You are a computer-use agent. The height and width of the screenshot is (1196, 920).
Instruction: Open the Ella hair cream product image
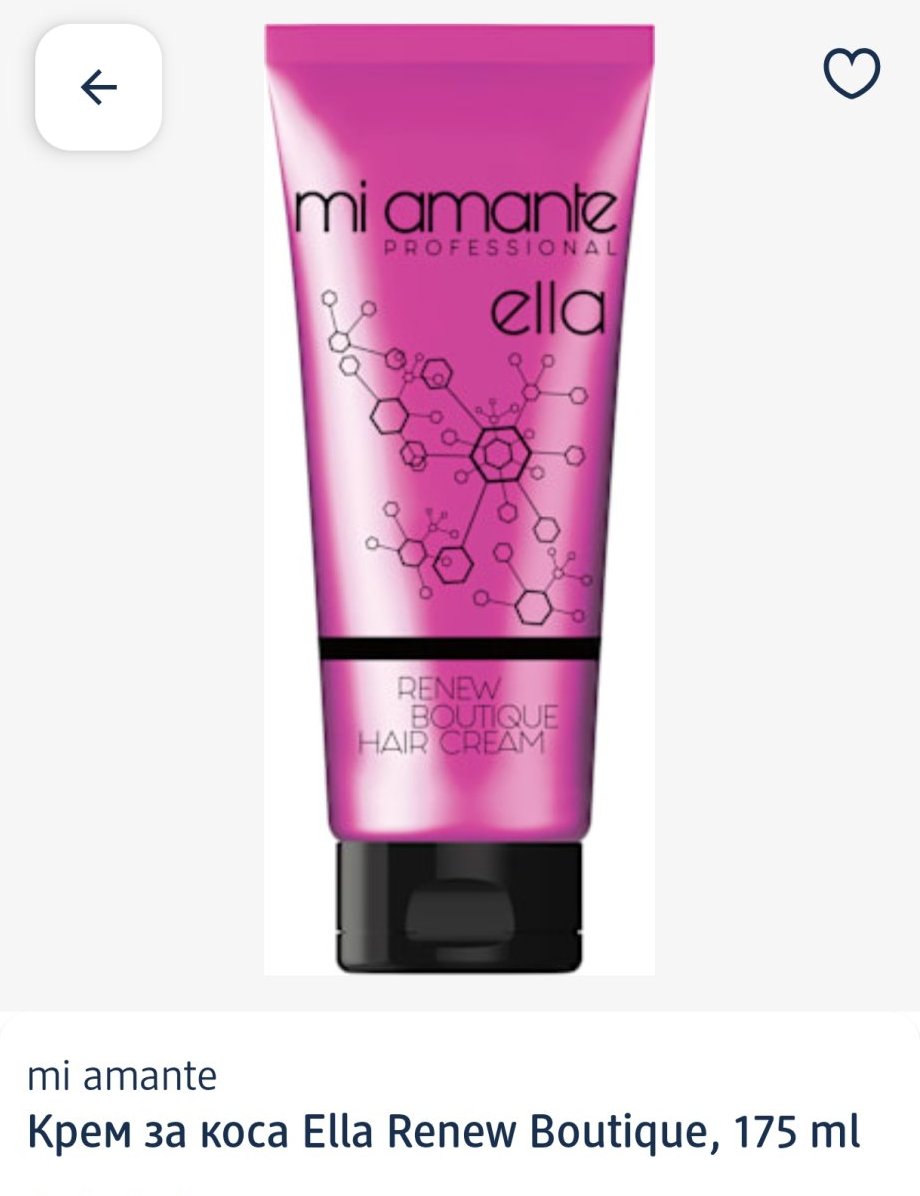pos(459,500)
